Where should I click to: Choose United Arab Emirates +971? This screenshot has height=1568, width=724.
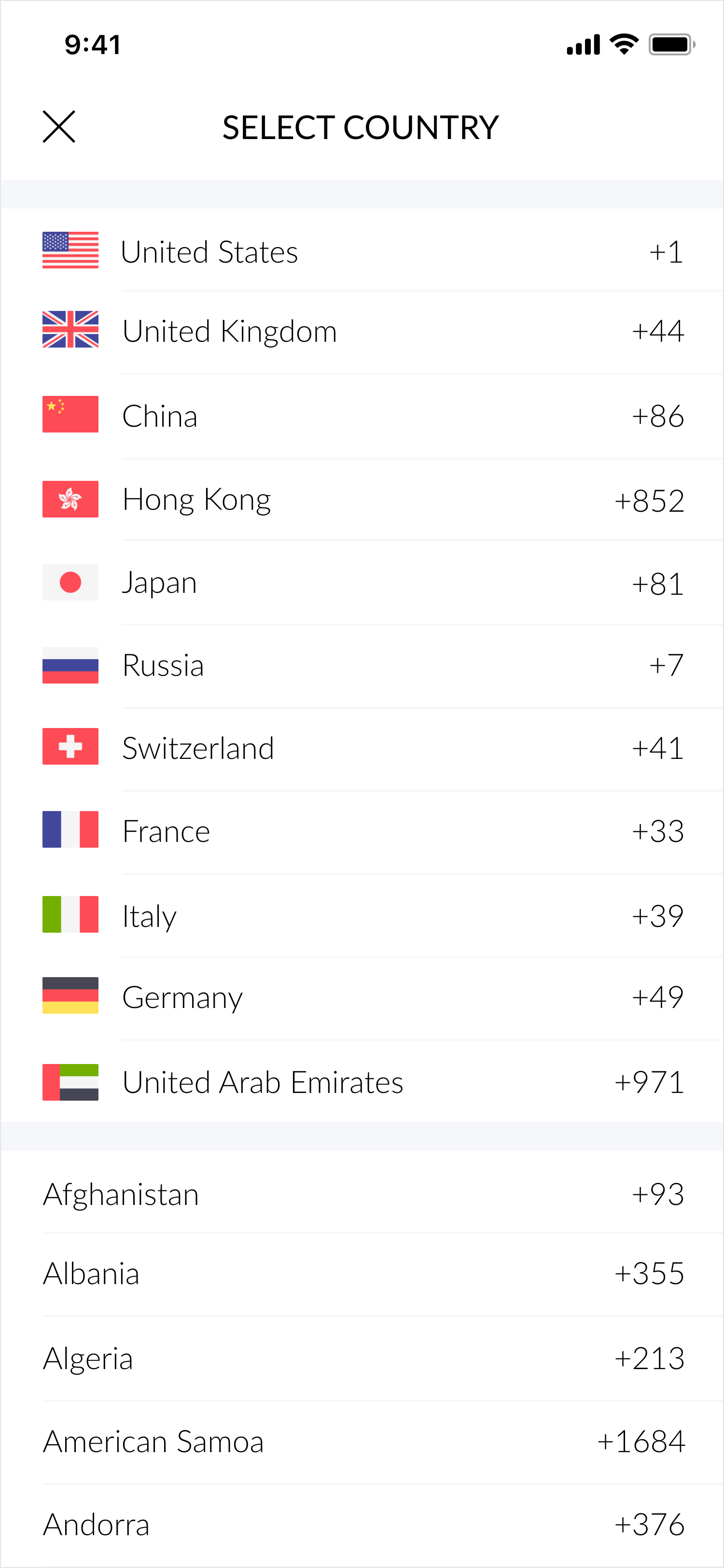[x=362, y=1081]
